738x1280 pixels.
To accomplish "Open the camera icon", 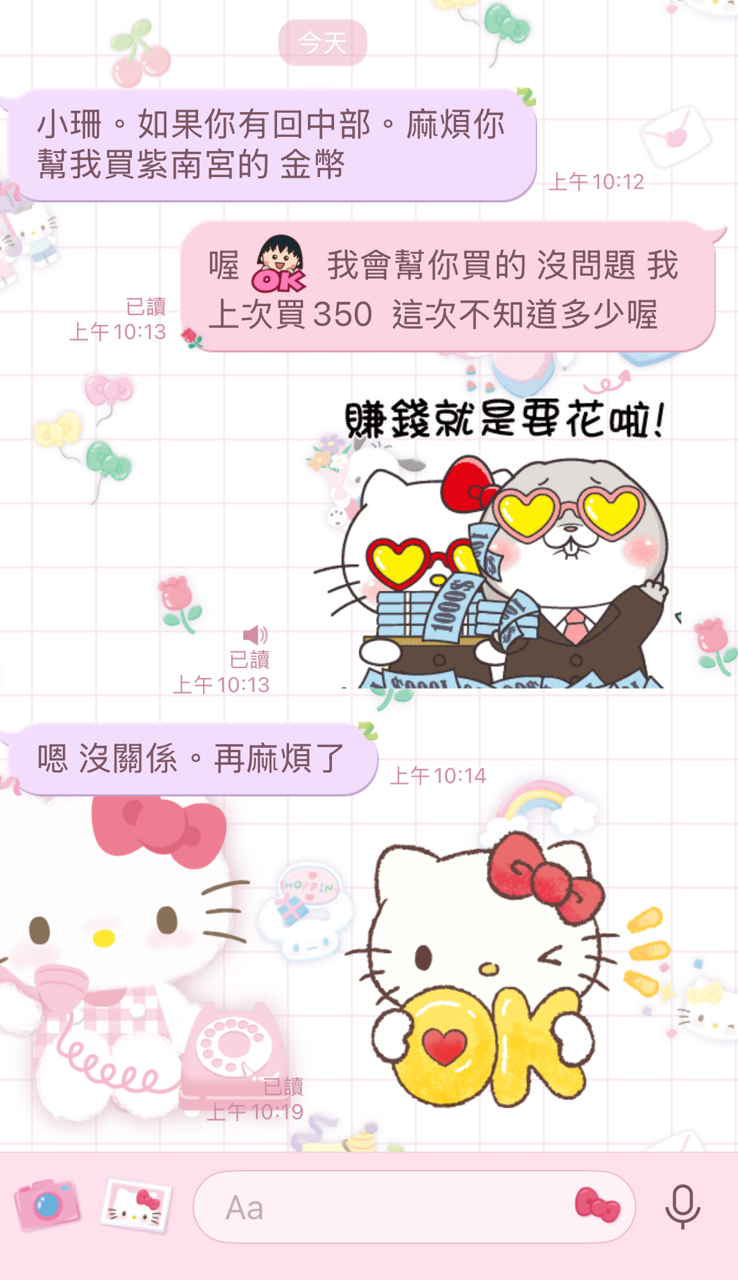I will click(46, 1205).
